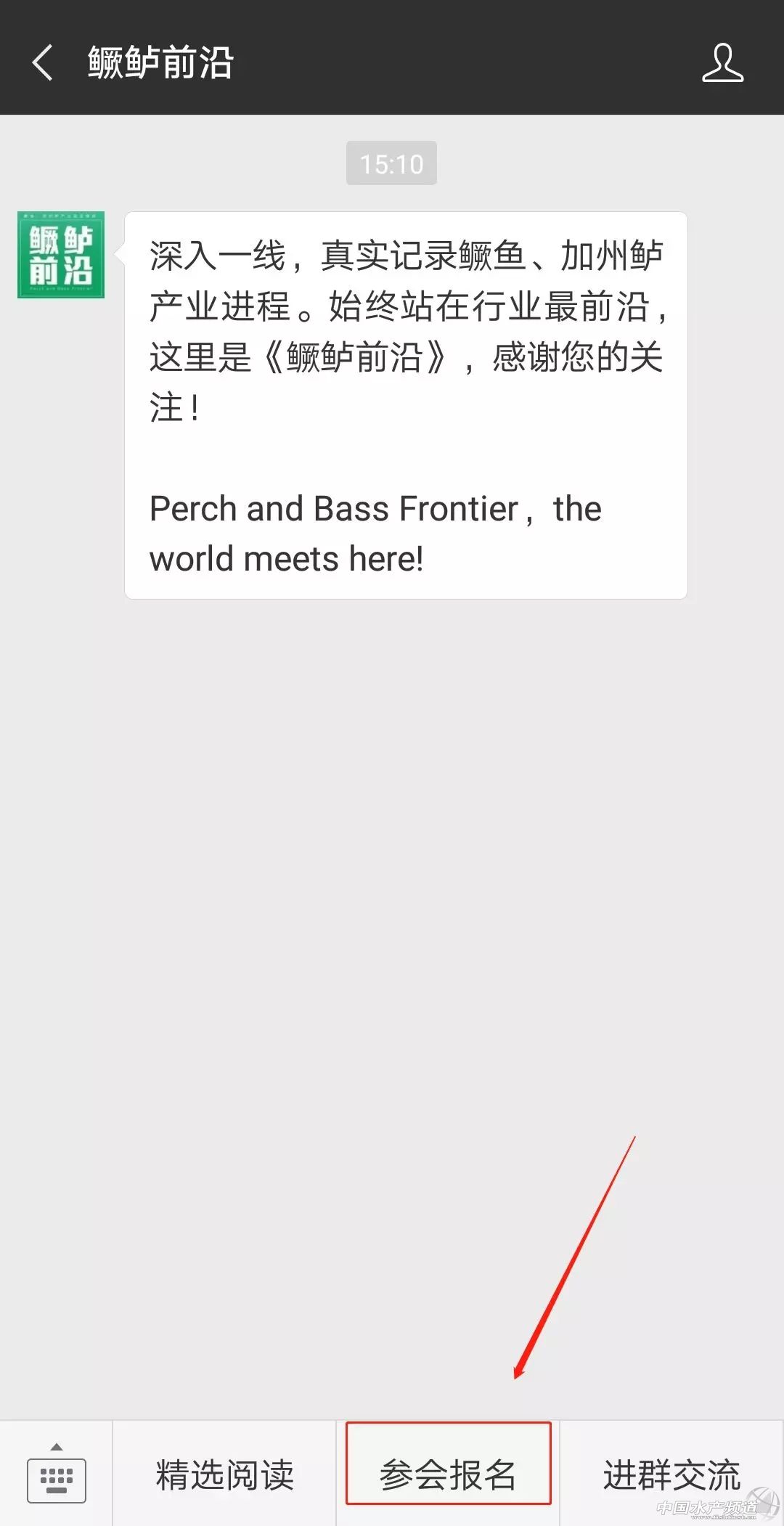Select the 参会报名 menu
The height and width of the screenshot is (1526, 784).
click(448, 1475)
